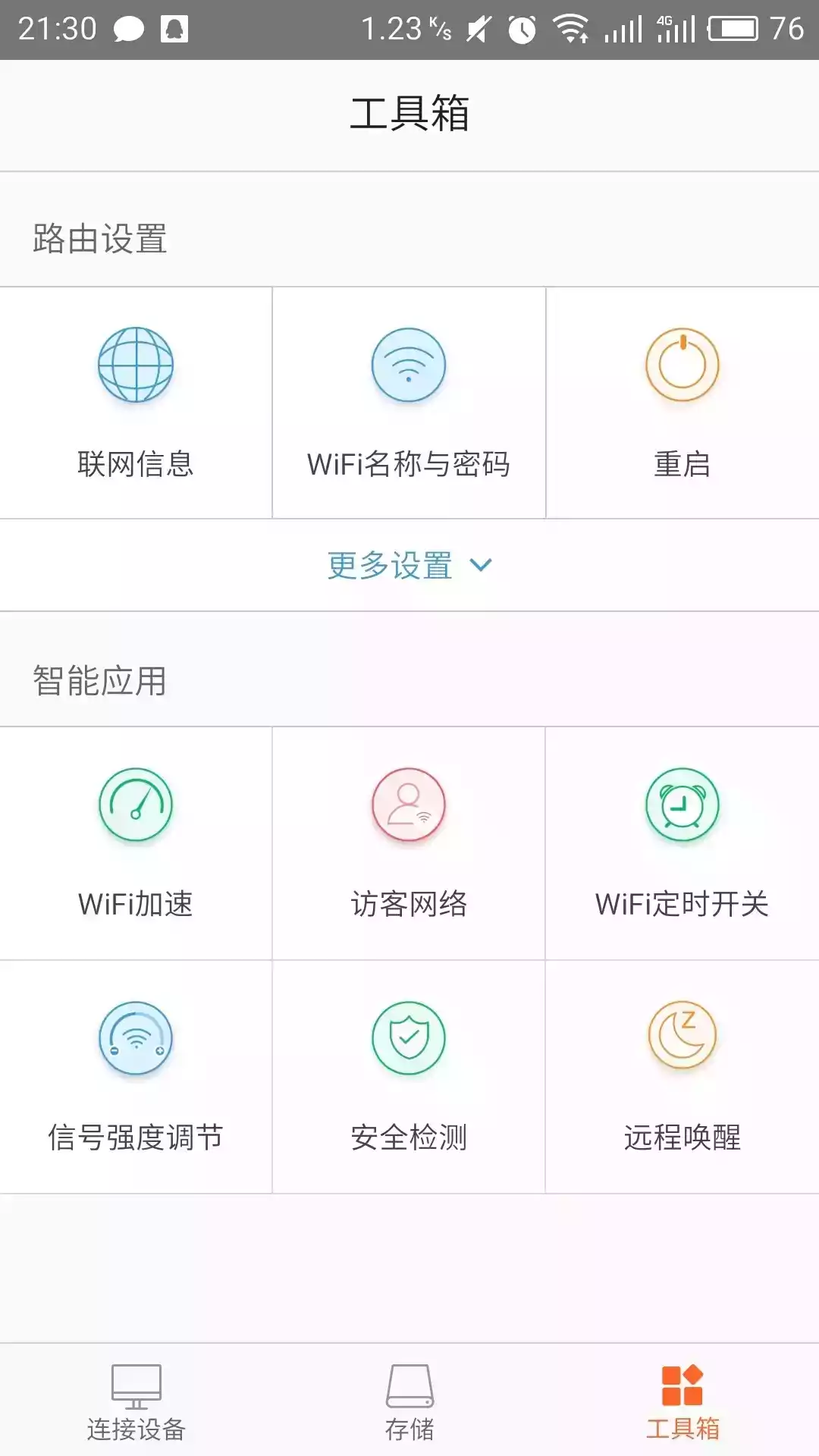Expand the 更多设置 section

(409, 564)
